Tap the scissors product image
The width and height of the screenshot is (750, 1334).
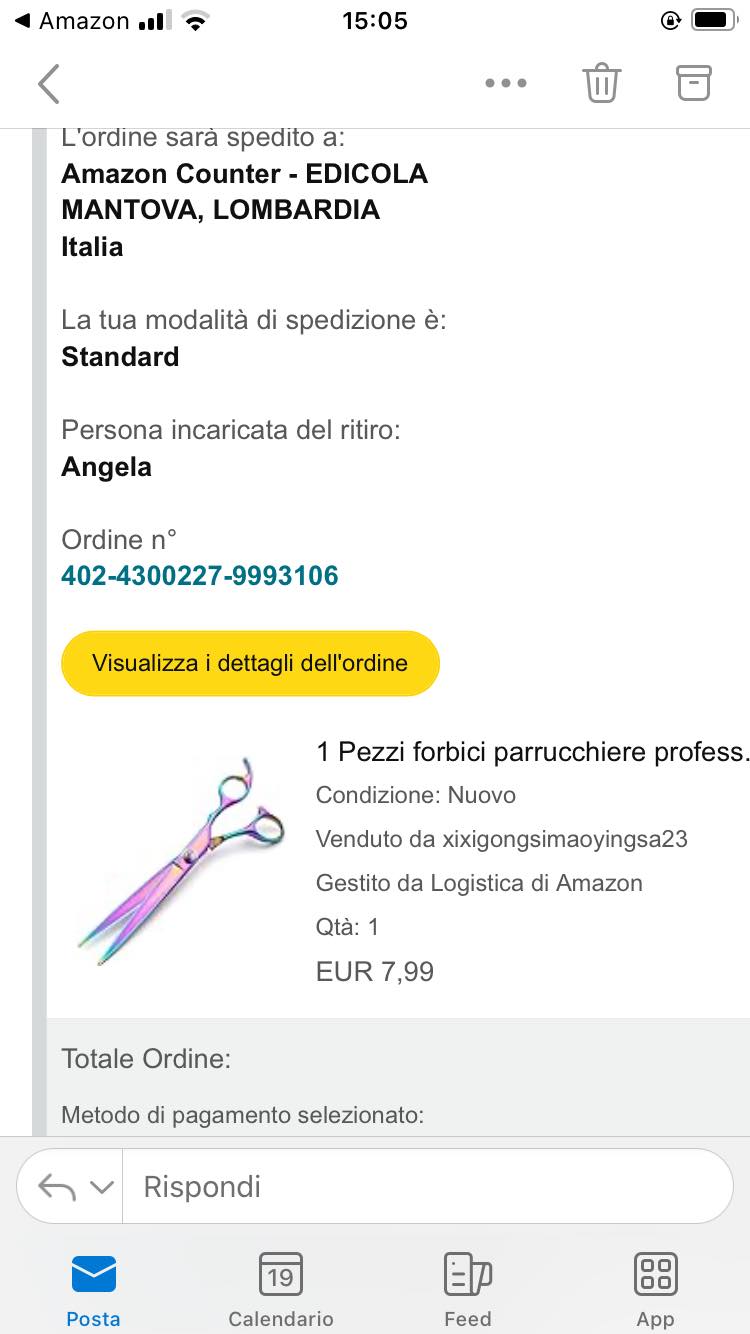pyautogui.click(x=180, y=860)
